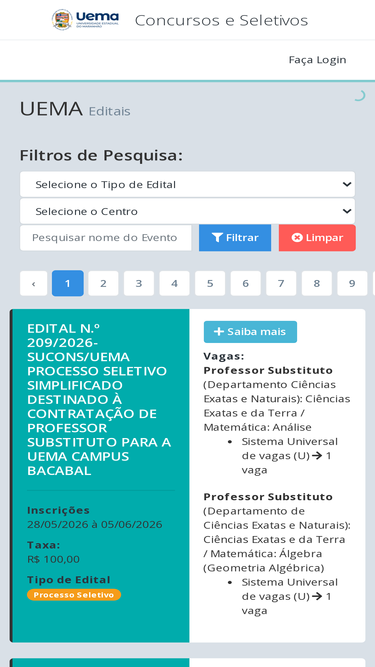Go to page 3 of results
Screen dimensions: 375x667
click(x=139, y=283)
